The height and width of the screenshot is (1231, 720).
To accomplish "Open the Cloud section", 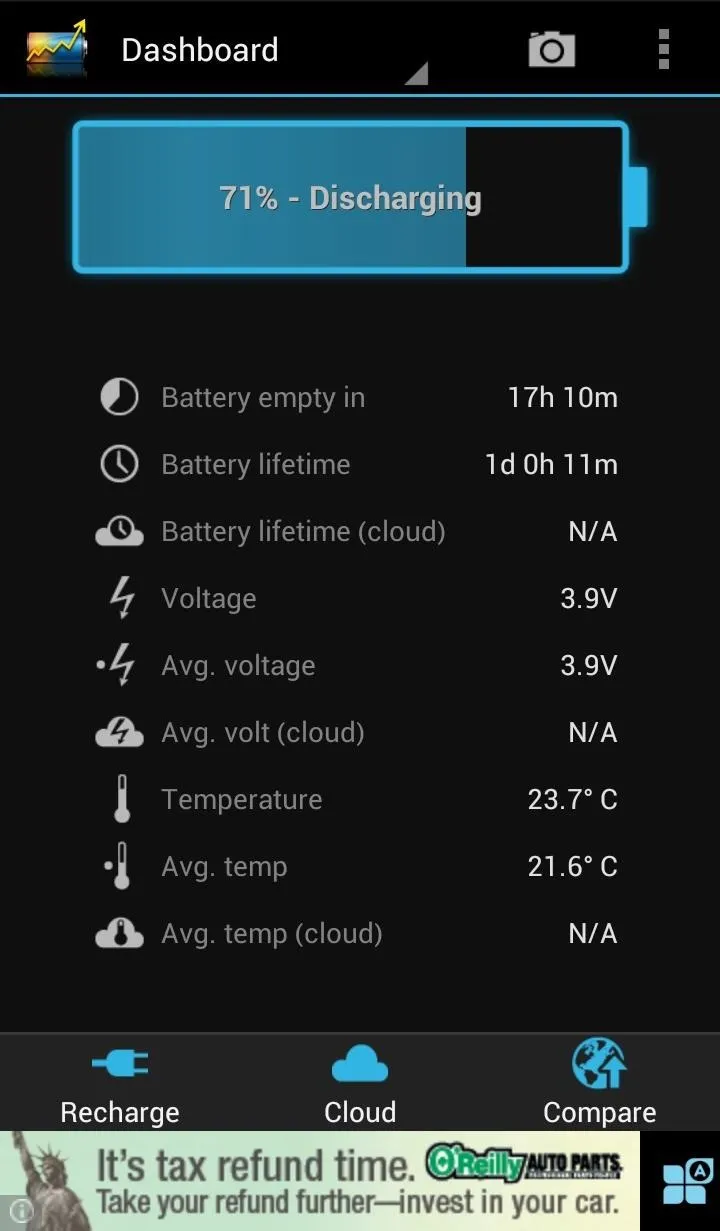I will (360, 1083).
